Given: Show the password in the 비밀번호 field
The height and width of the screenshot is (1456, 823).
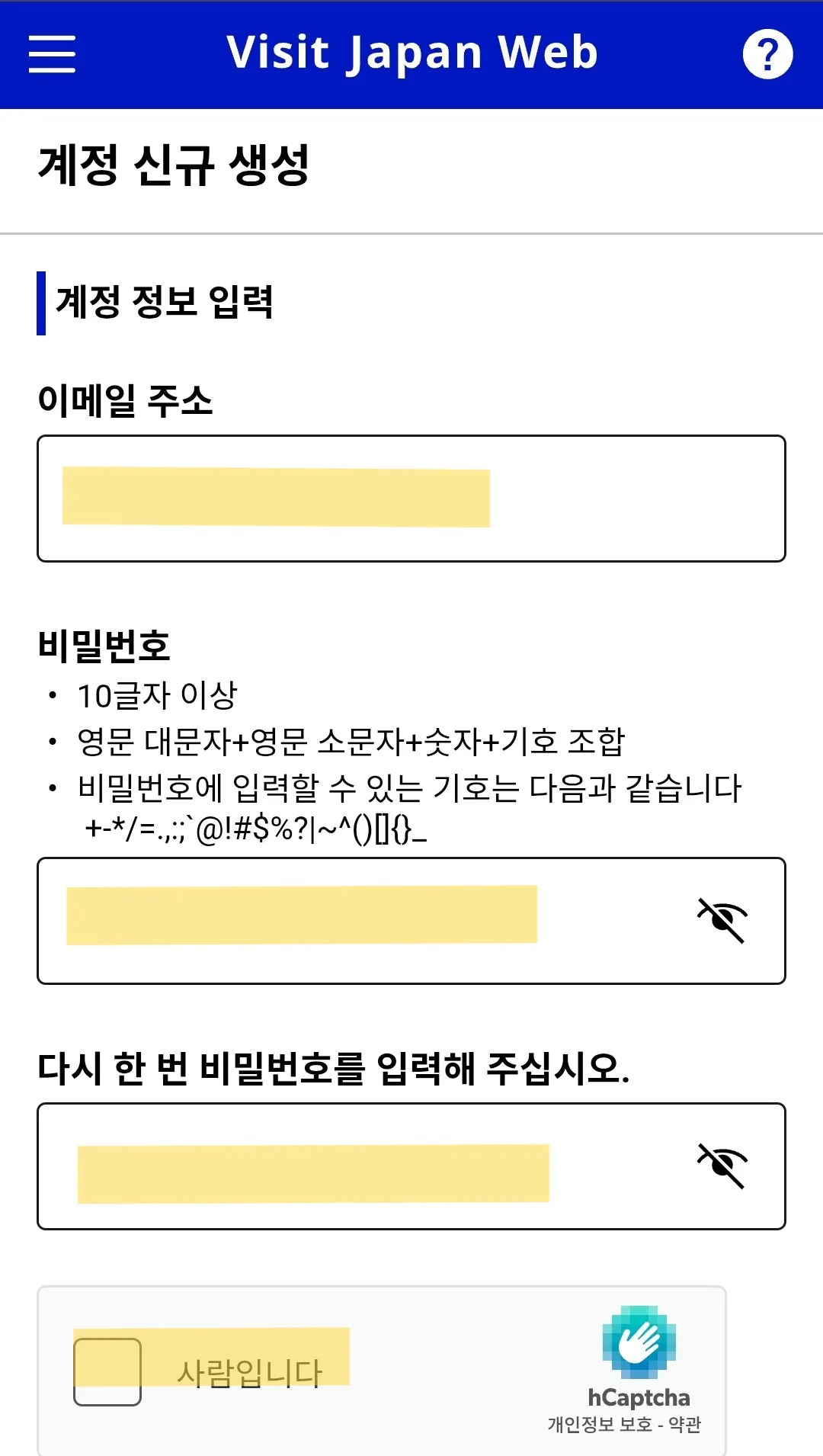Looking at the screenshot, I should [x=722, y=921].
